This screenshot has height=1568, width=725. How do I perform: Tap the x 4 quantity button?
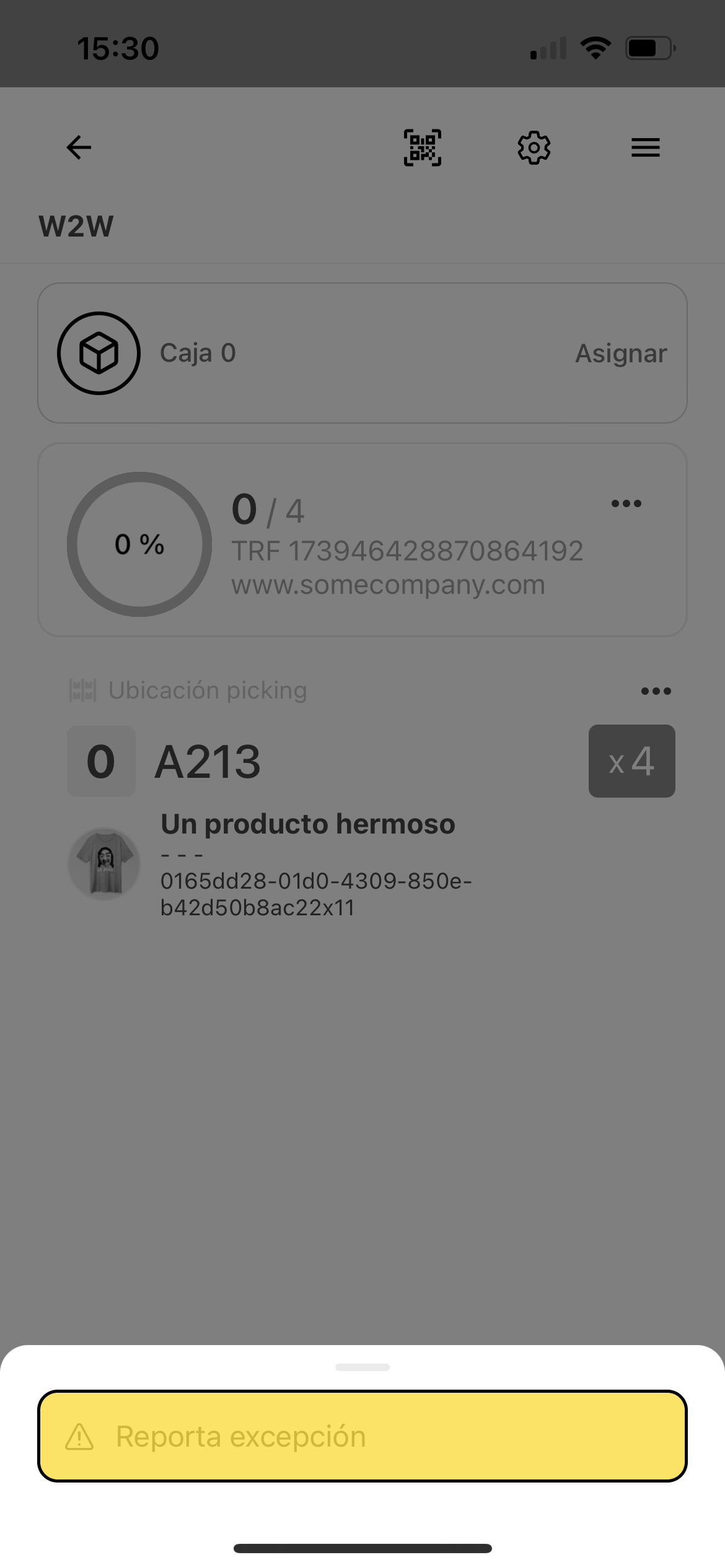(x=631, y=761)
